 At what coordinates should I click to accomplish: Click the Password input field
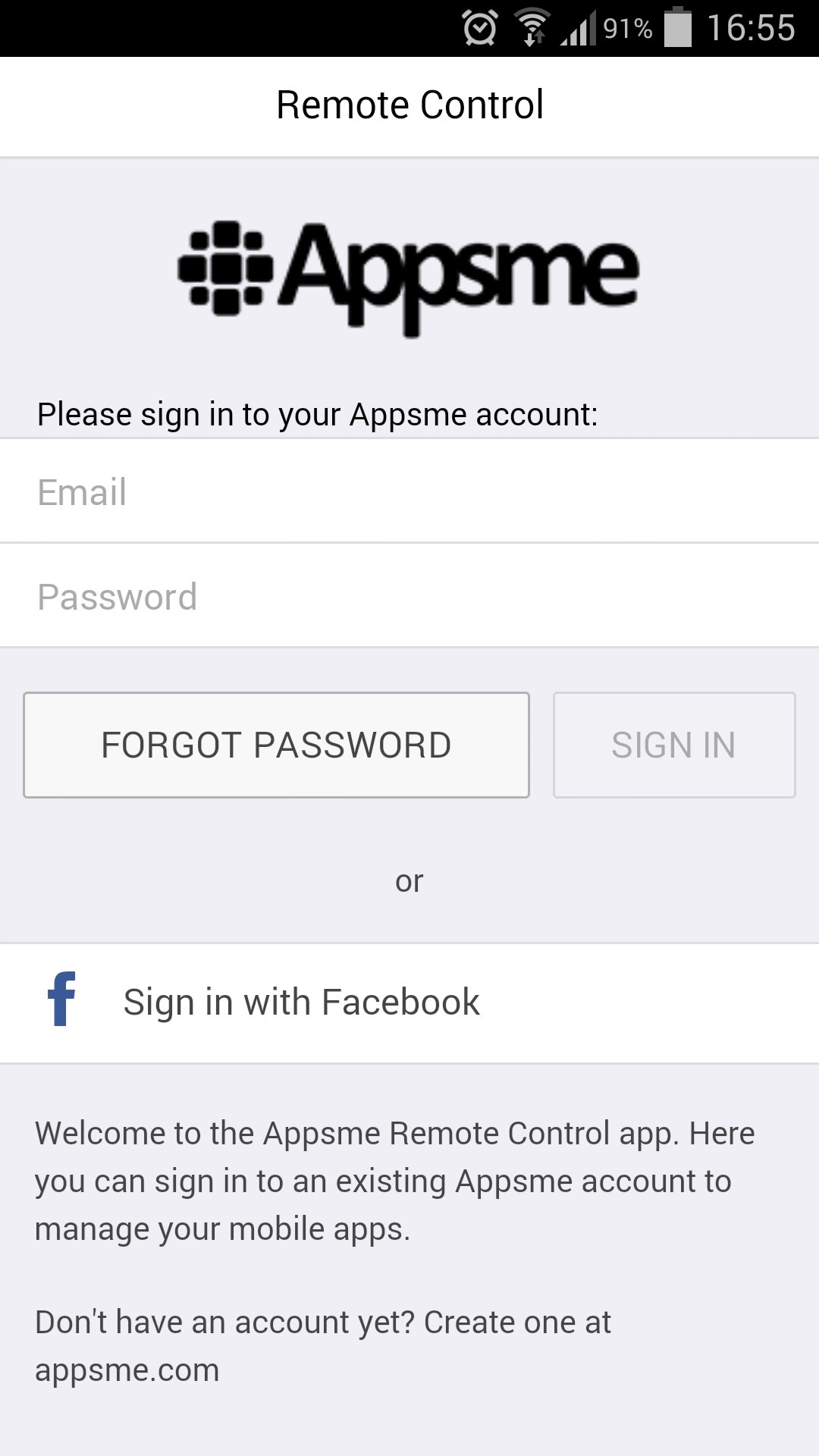(x=409, y=595)
